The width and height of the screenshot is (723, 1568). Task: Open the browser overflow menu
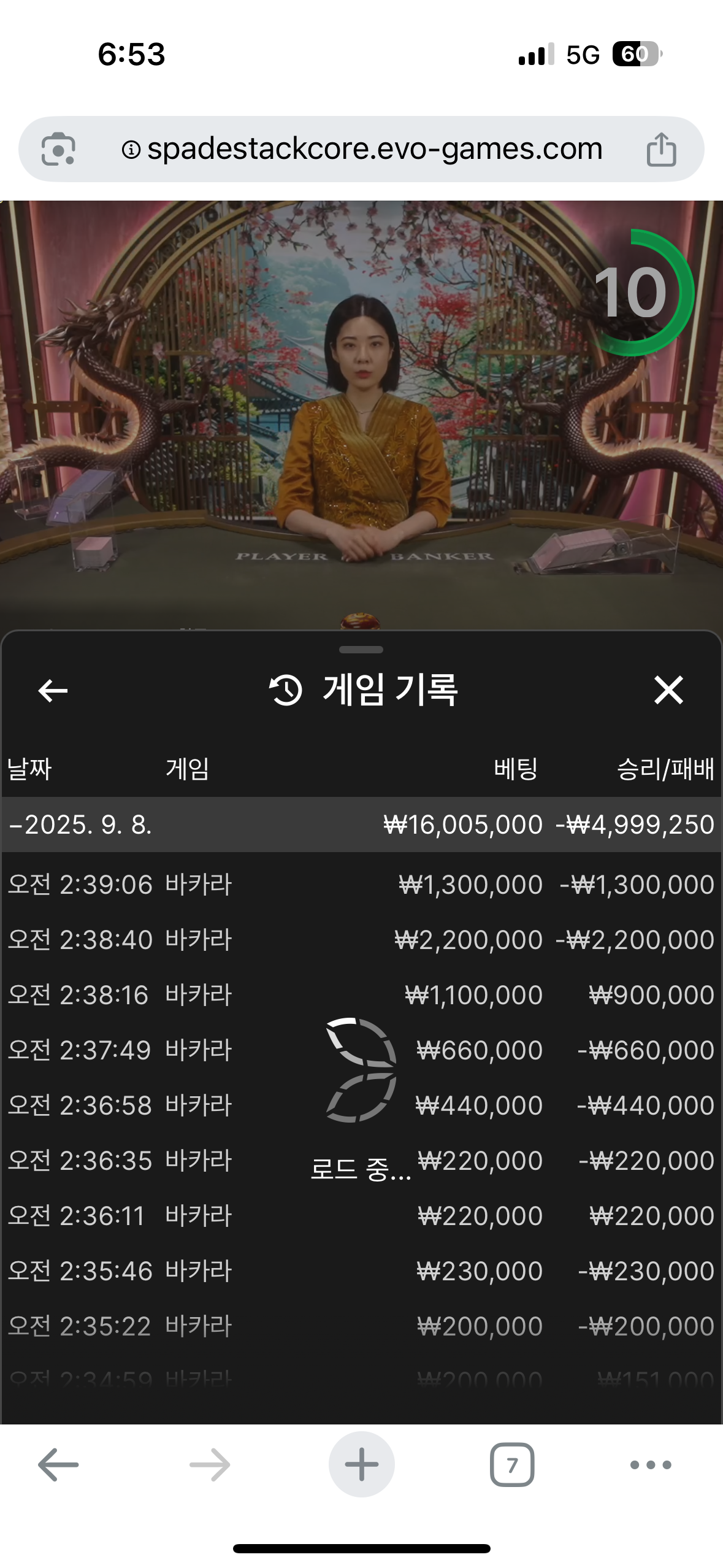tap(651, 1465)
